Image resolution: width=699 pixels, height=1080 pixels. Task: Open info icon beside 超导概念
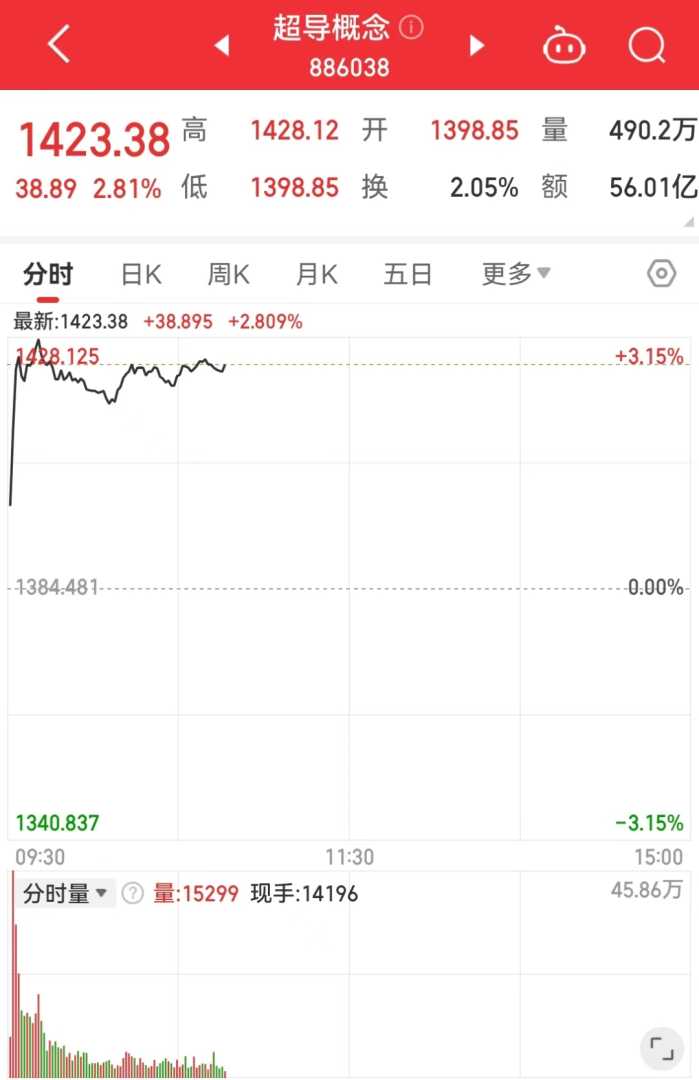coord(411,27)
